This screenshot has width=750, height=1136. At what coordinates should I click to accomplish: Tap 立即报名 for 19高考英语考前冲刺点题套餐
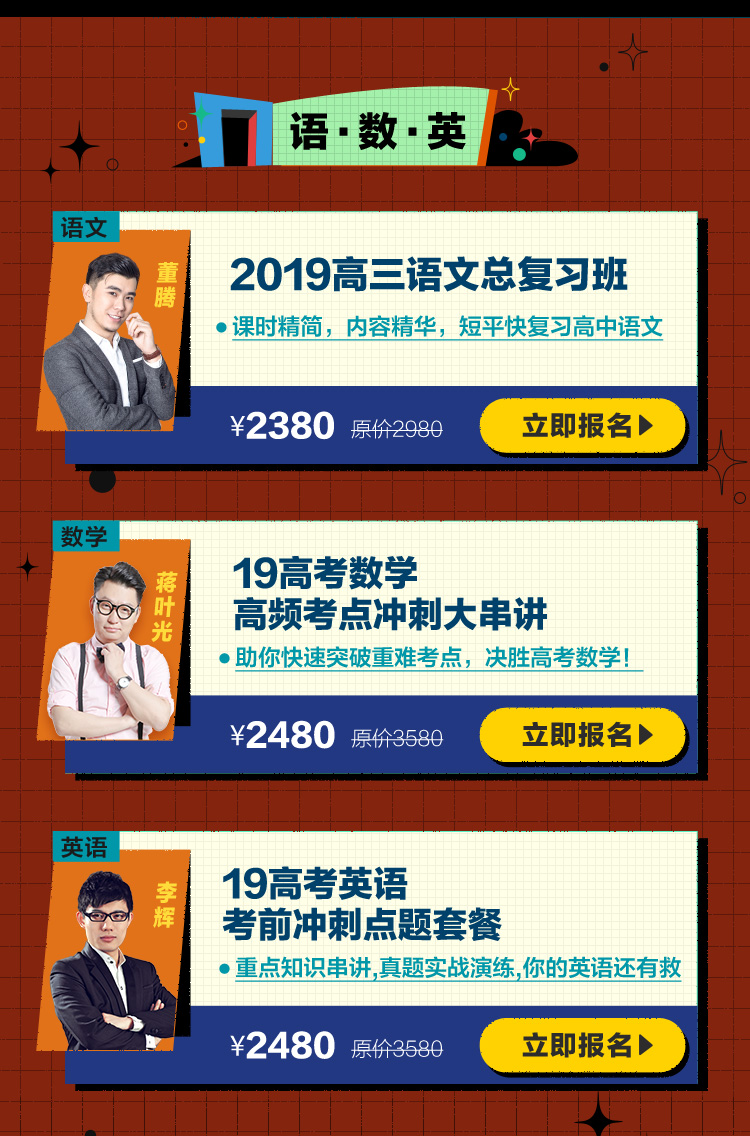pyautogui.click(x=583, y=1046)
